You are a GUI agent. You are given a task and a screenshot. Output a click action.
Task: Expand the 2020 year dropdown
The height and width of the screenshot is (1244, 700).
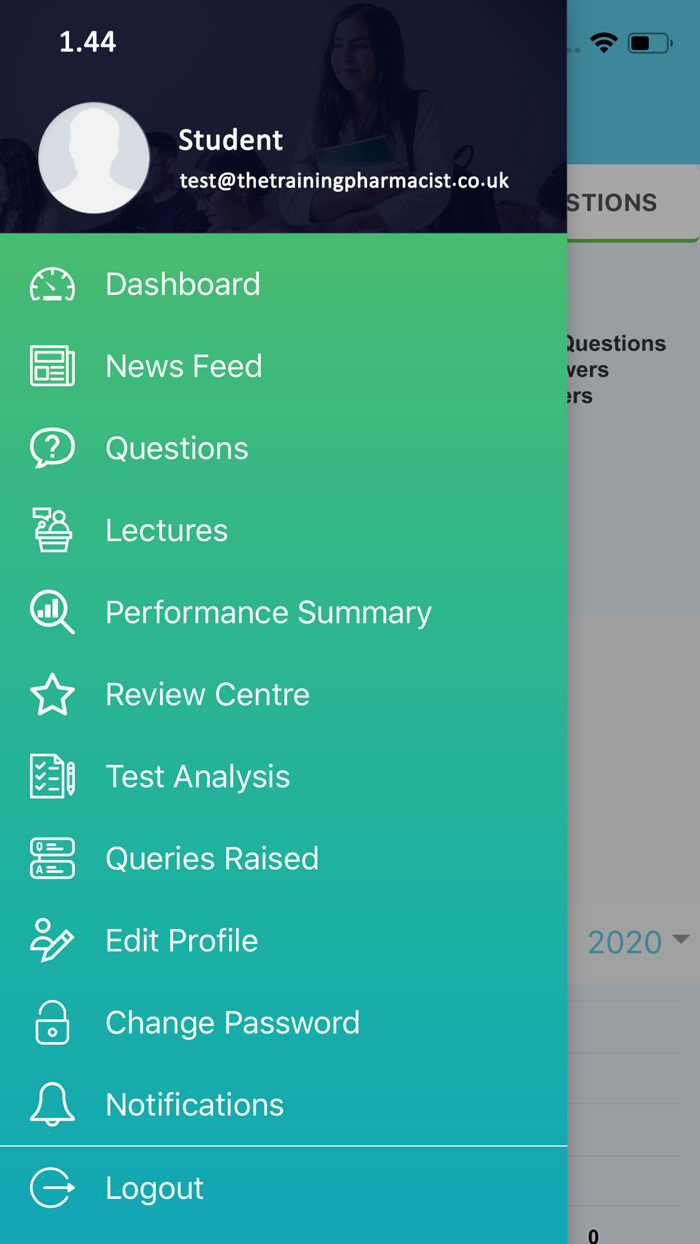click(x=637, y=942)
